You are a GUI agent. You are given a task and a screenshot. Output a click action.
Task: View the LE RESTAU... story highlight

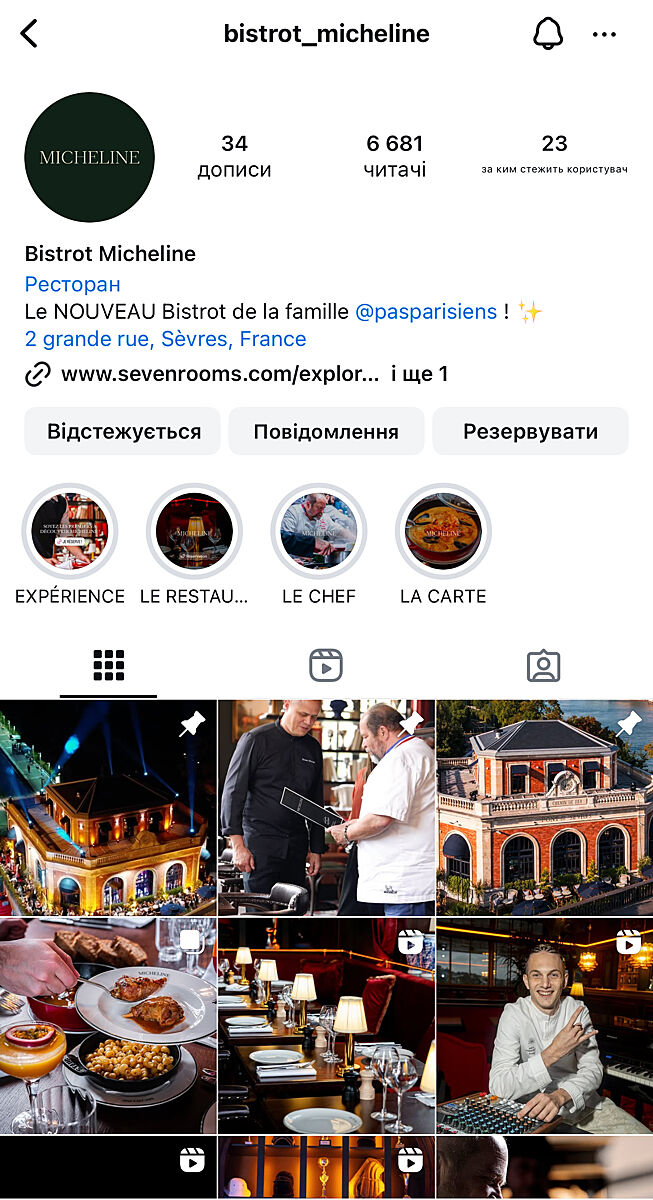[x=194, y=532]
